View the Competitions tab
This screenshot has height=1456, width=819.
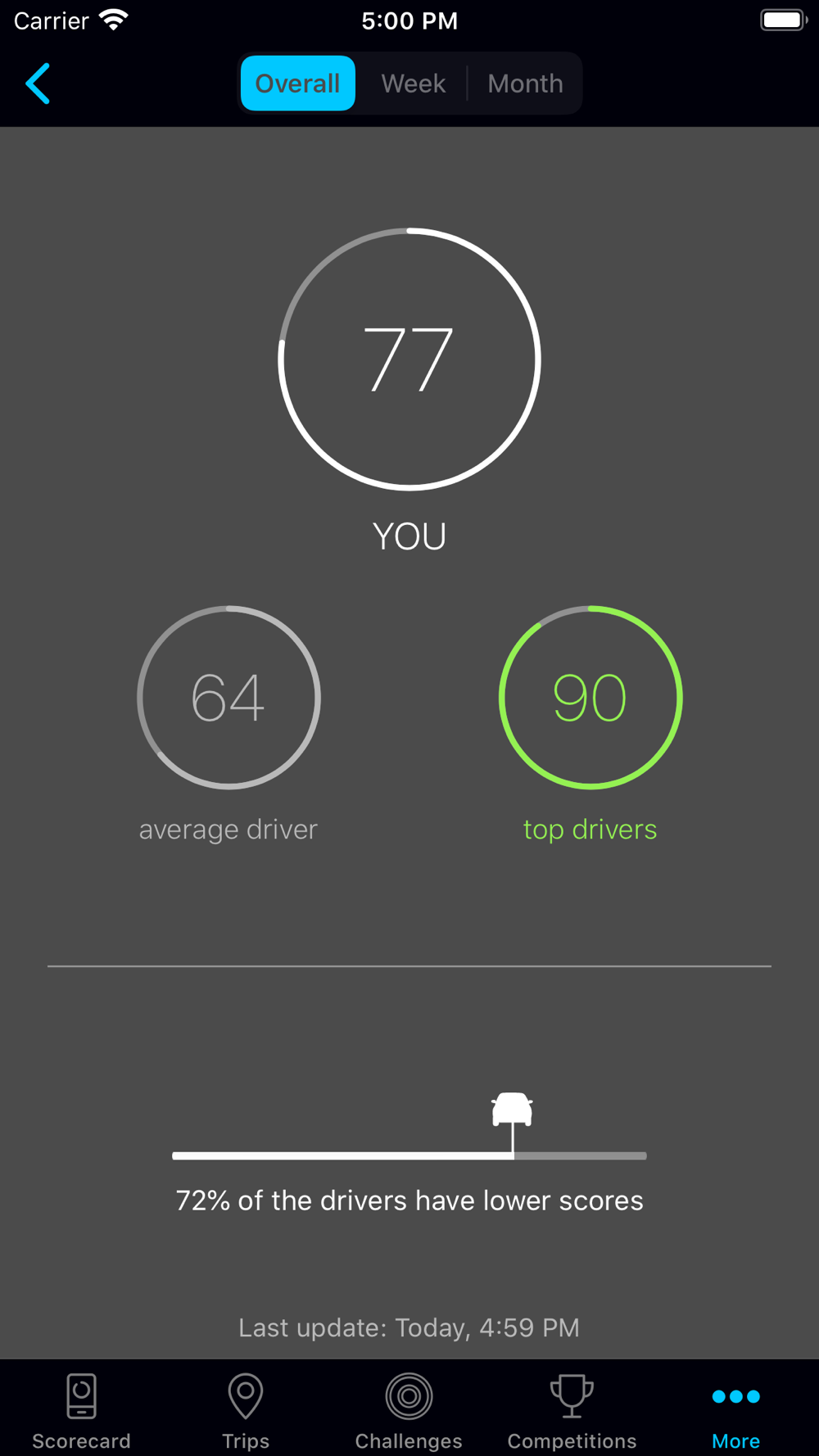point(572,1412)
